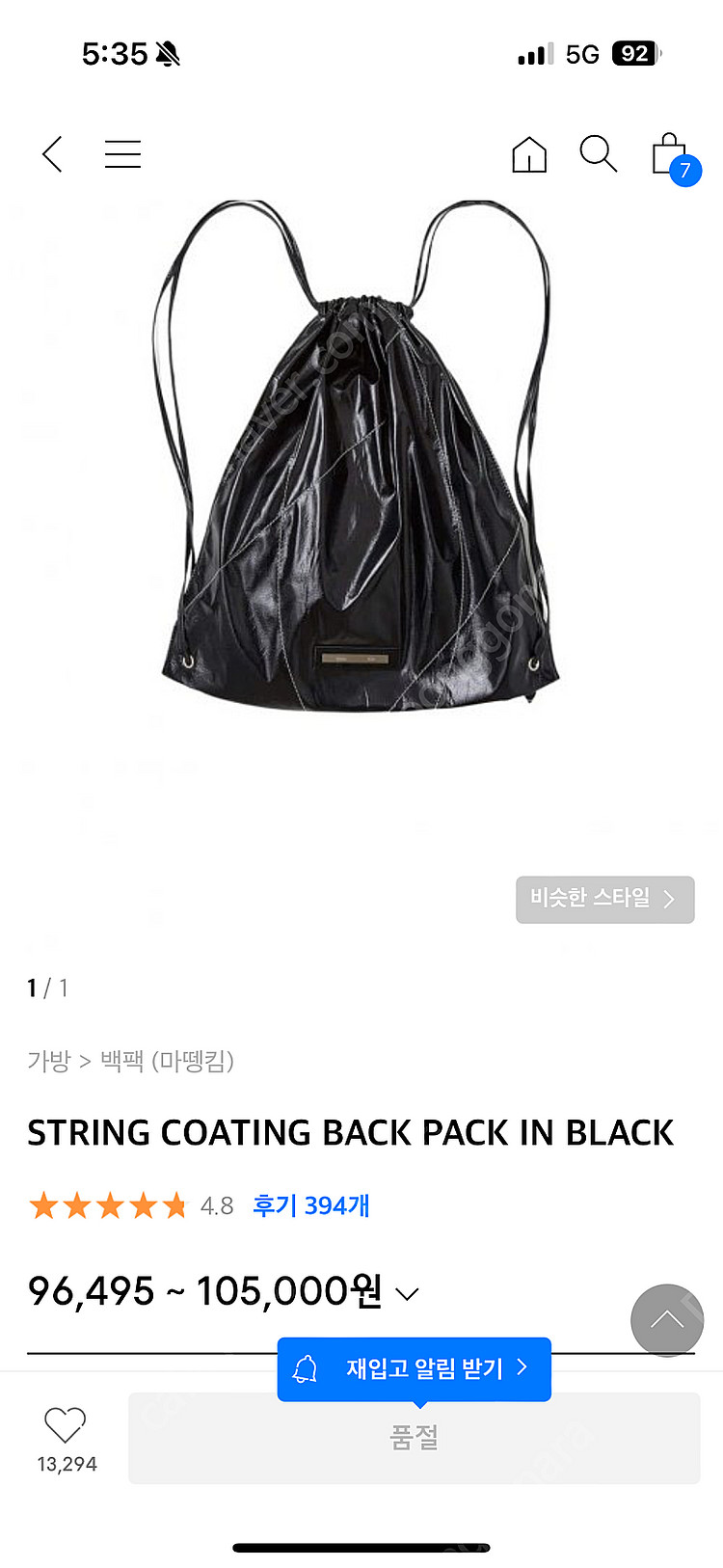Expand the price range chevron
This screenshot has width=723, height=1568.
click(408, 1294)
